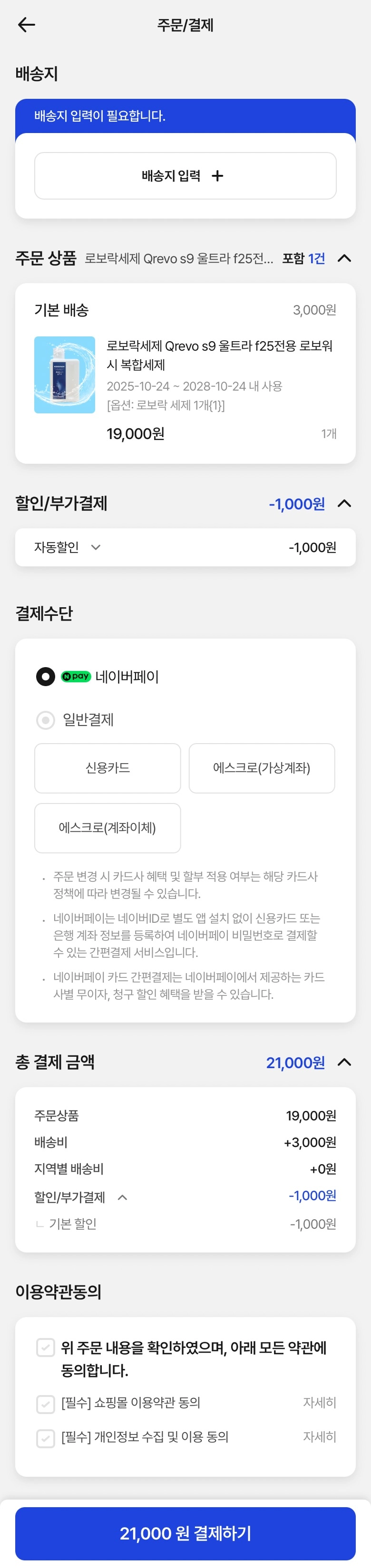The height and width of the screenshot is (1568, 371).
Task: Select 일반결제 payment option
Action: (x=46, y=720)
